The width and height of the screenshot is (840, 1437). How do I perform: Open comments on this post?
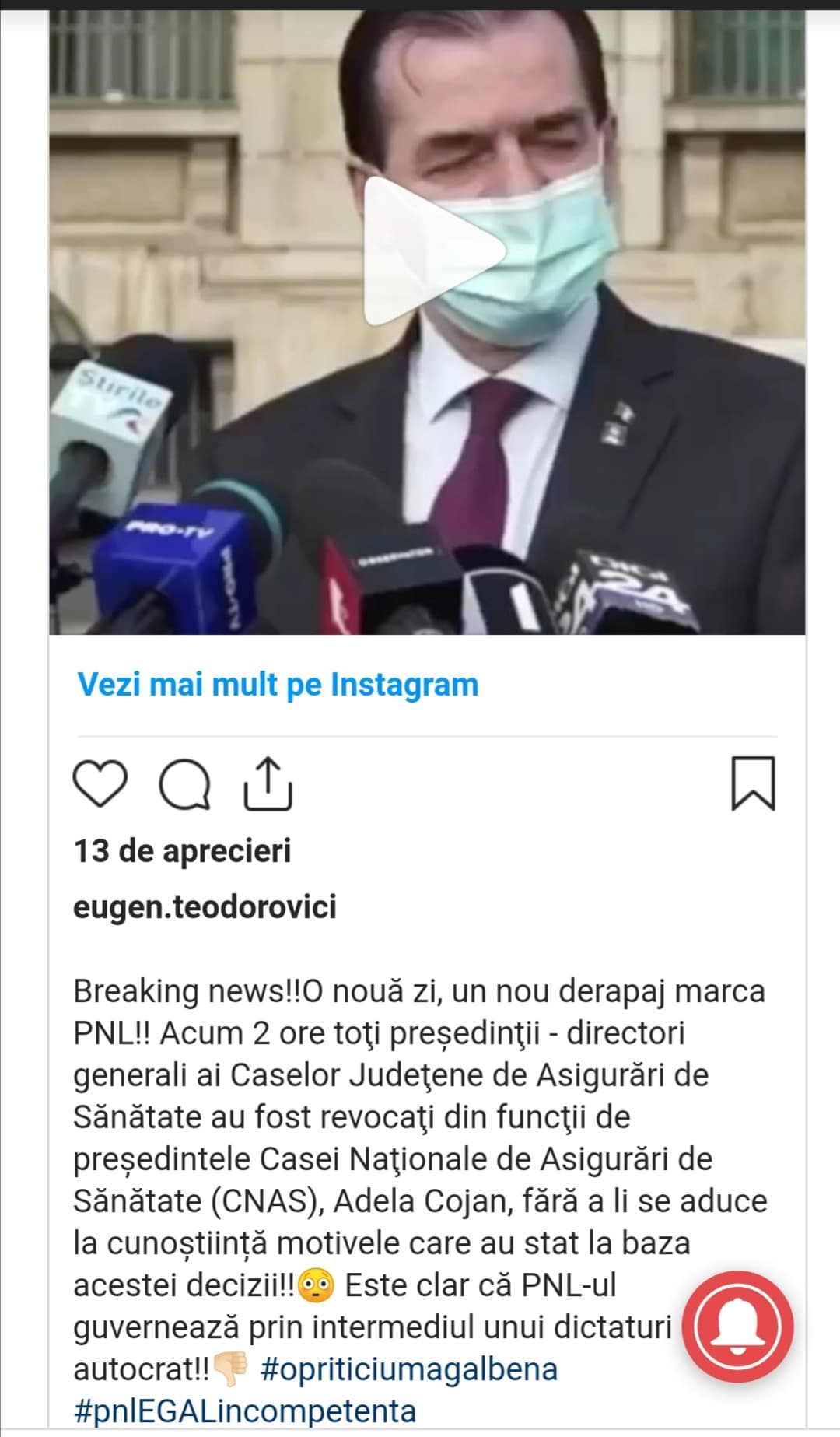tap(185, 784)
